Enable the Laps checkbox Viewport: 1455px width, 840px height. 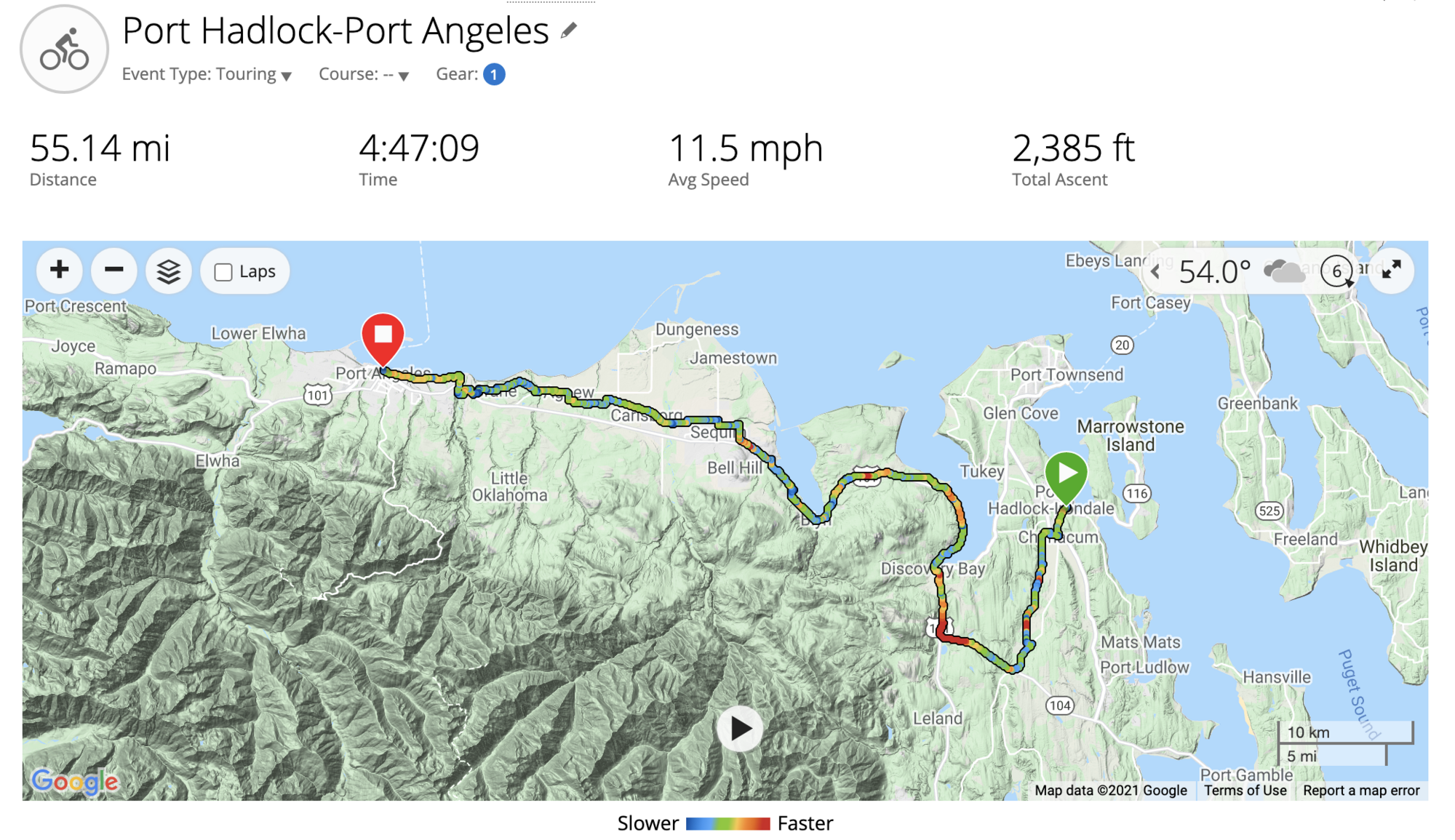pyautogui.click(x=223, y=272)
